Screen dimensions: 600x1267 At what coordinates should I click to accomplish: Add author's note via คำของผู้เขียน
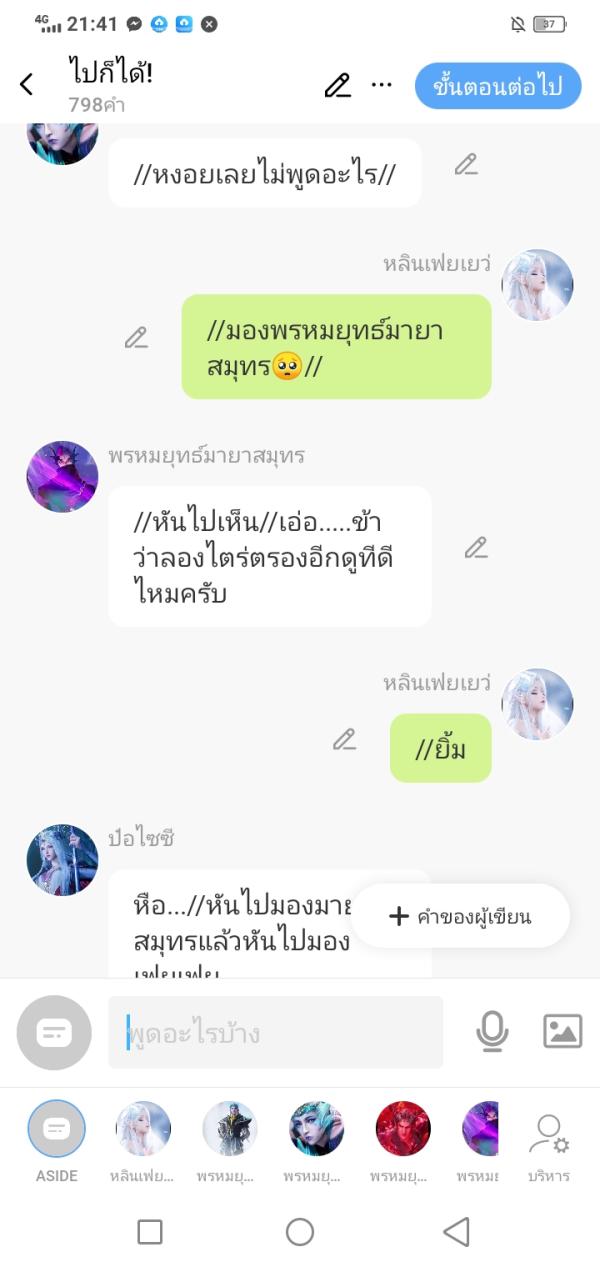461,916
